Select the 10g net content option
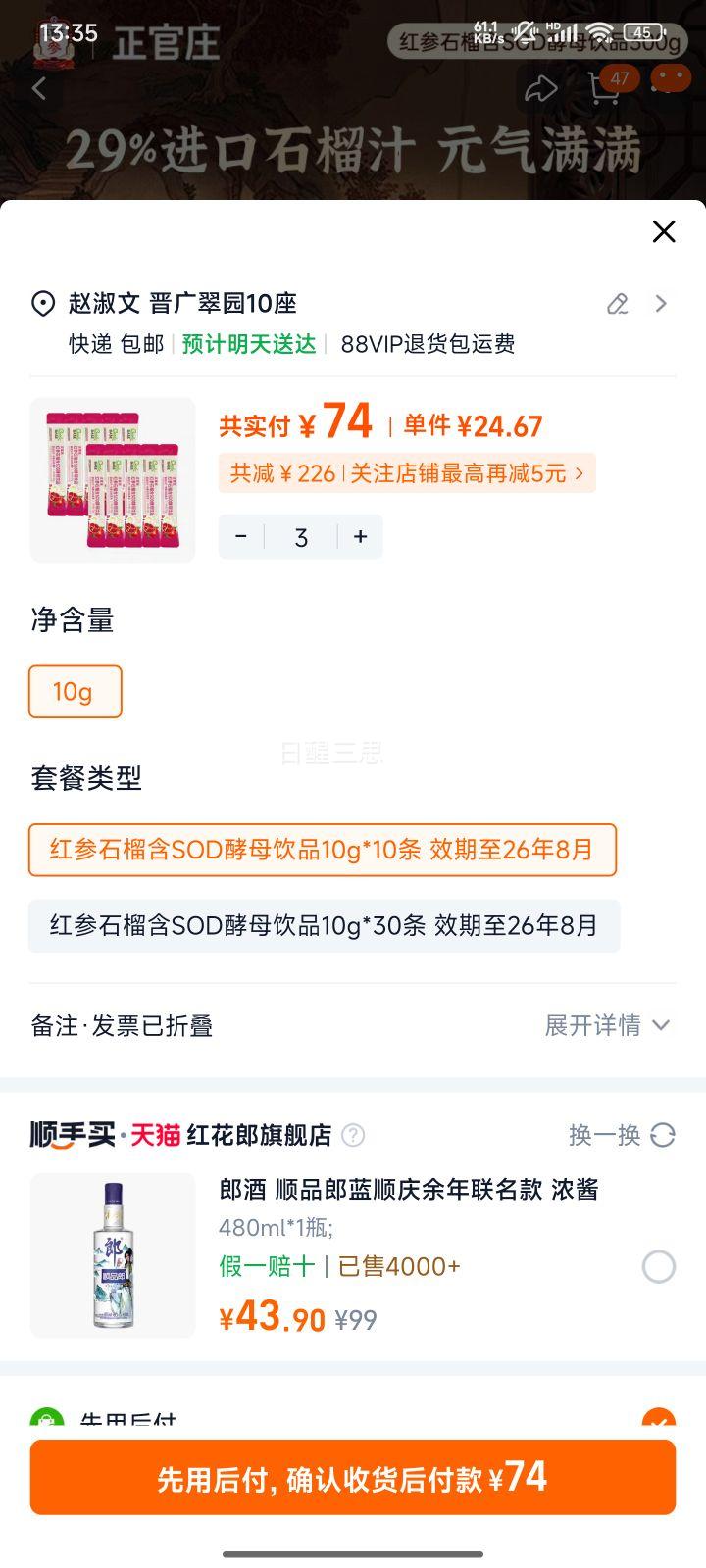This screenshot has height=1568, width=706. tap(75, 692)
